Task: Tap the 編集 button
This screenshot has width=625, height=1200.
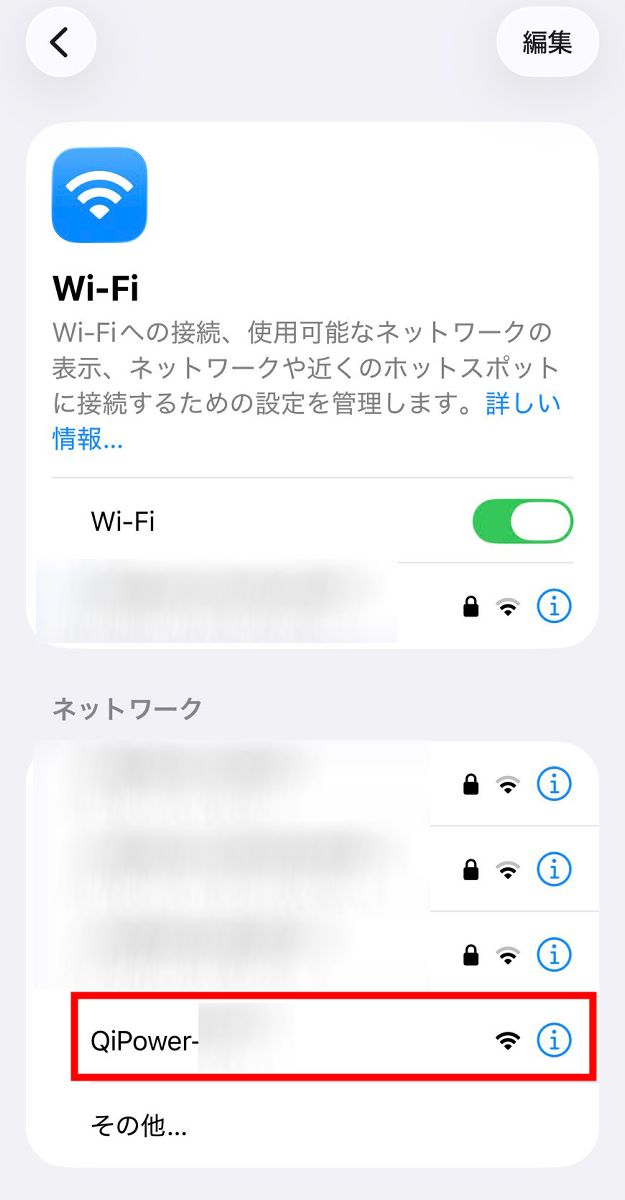Action: [x=547, y=42]
